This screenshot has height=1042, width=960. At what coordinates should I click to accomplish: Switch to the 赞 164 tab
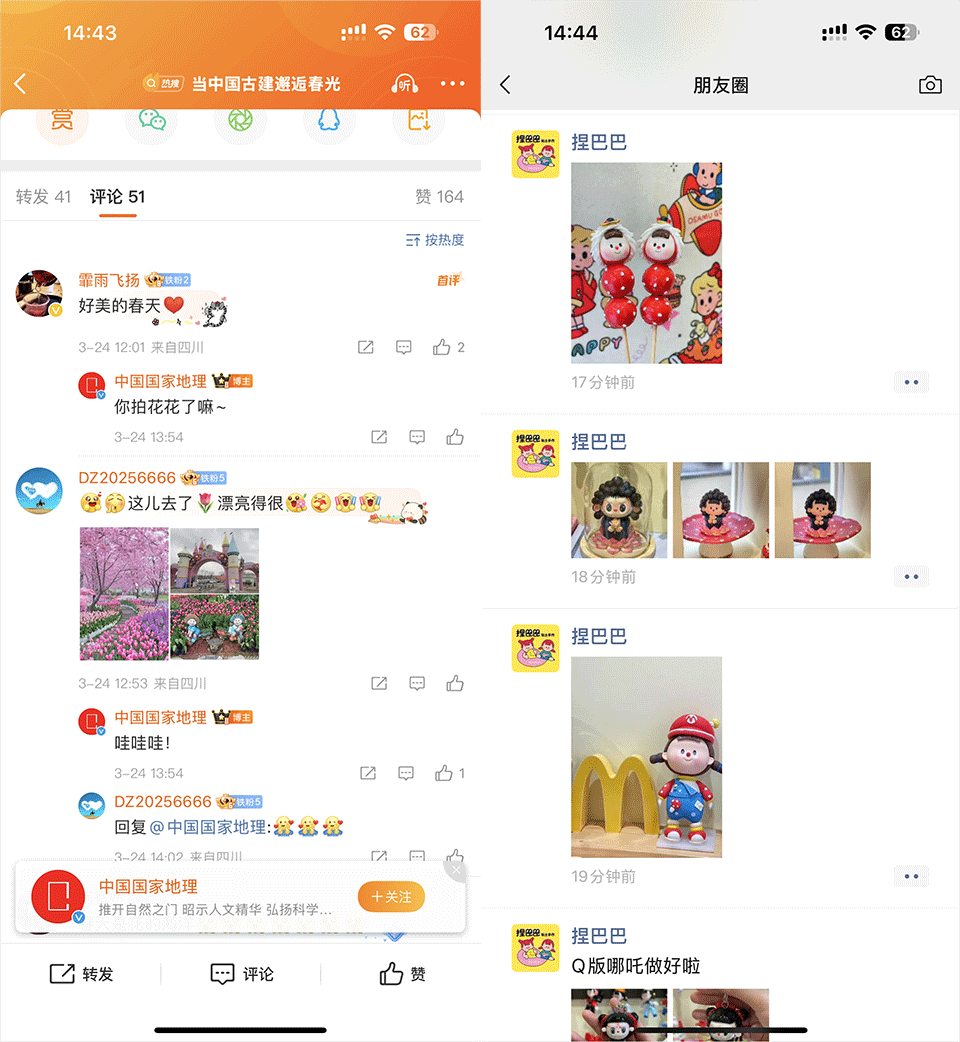point(439,197)
